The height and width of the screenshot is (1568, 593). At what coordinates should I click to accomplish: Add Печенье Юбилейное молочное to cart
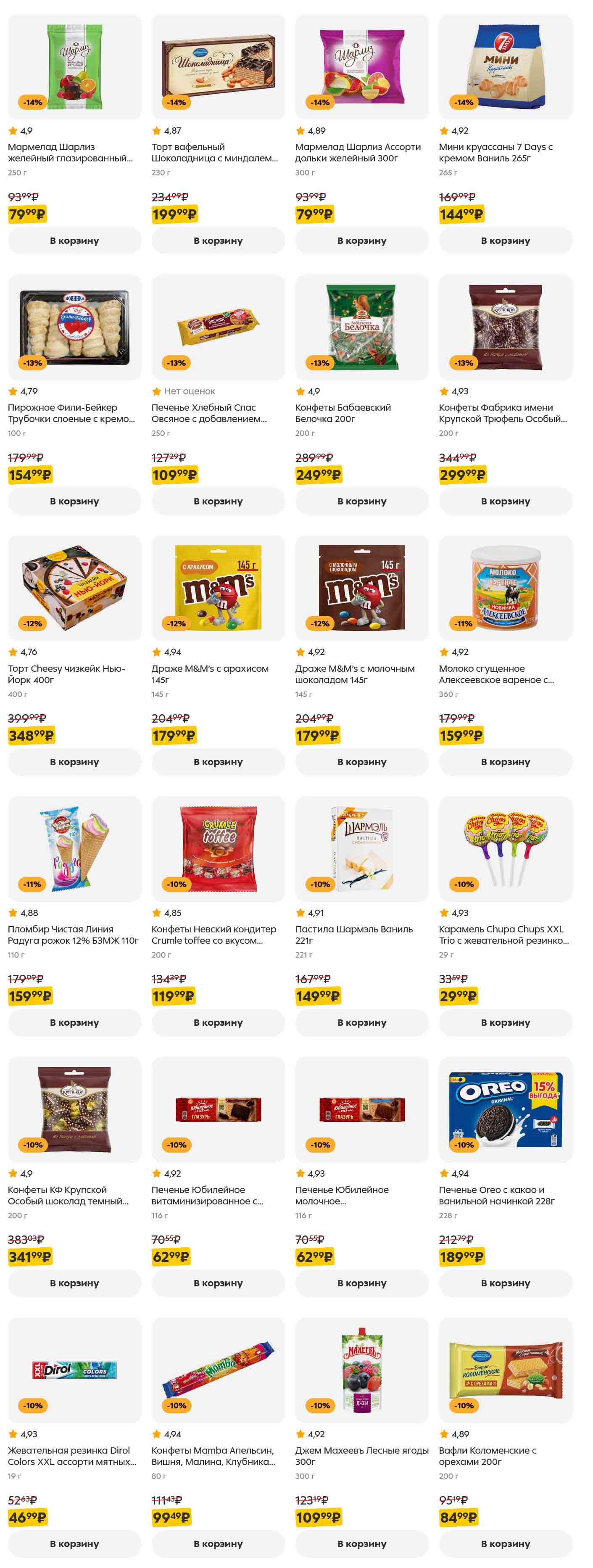pos(362,1283)
